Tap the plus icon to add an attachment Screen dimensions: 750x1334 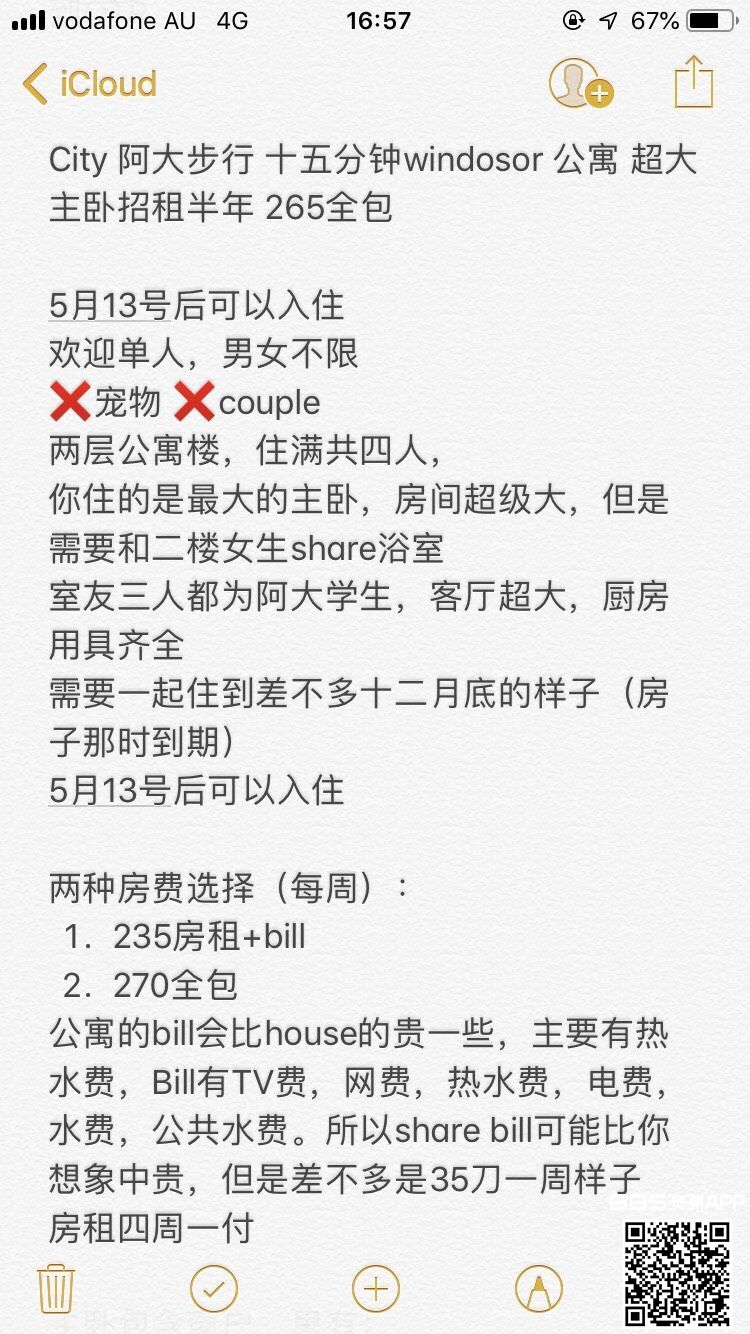click(x=376, y=1289)
